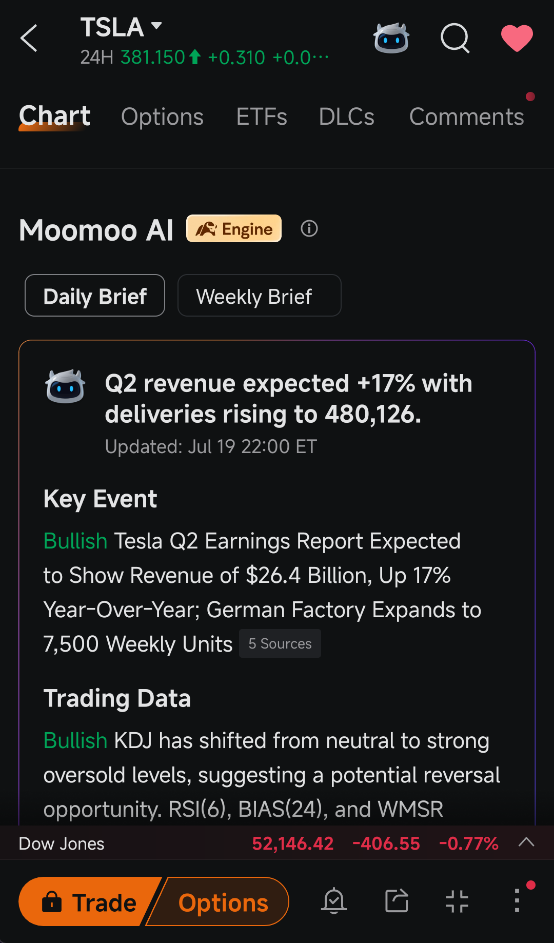
Task: Share this TSLA page
Action: (396, 901)
